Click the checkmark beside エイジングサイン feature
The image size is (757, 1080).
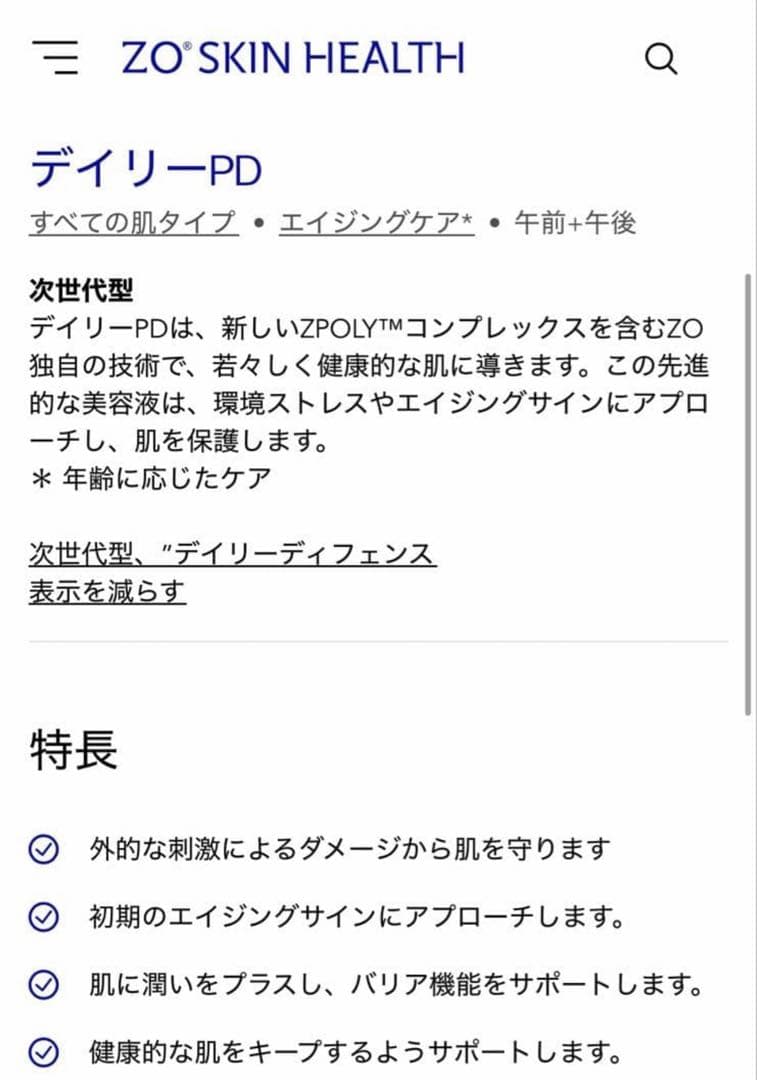pos(42,913)
